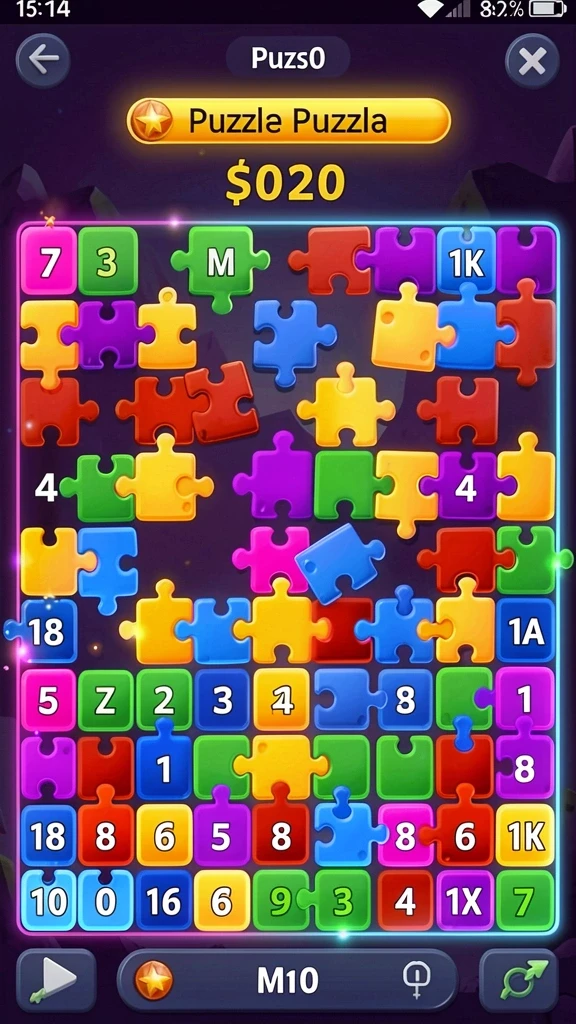
Task: Tap the yellow 1K tile
Action: 526,838
